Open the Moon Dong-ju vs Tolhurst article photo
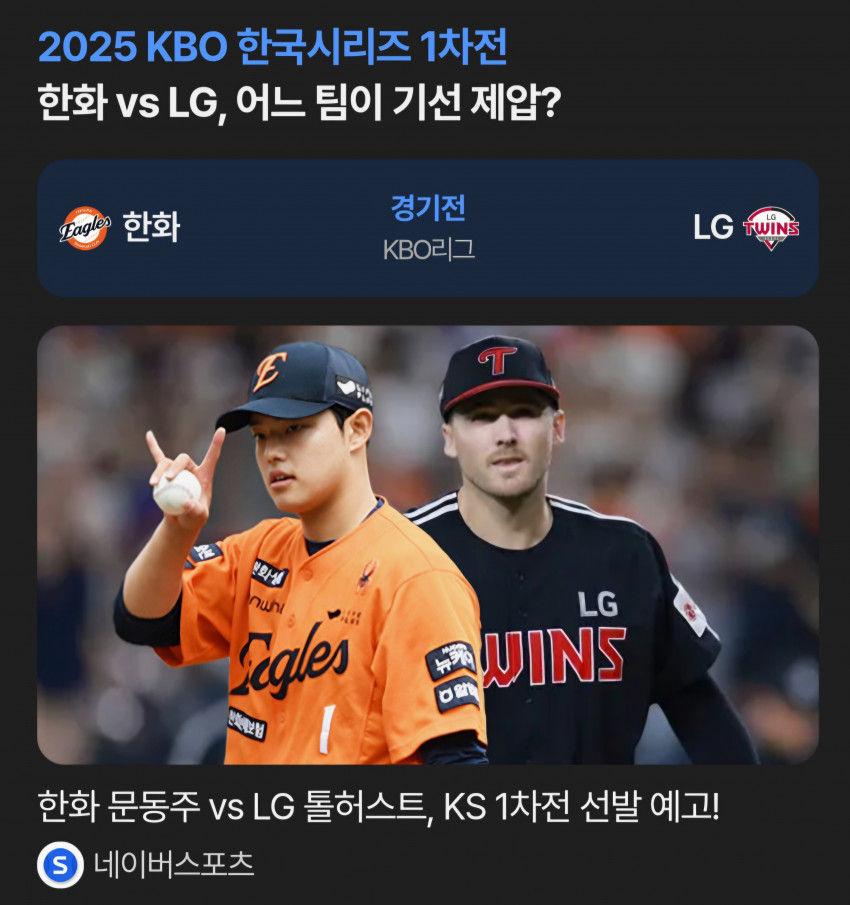850x905 pixels. point(427,545)
